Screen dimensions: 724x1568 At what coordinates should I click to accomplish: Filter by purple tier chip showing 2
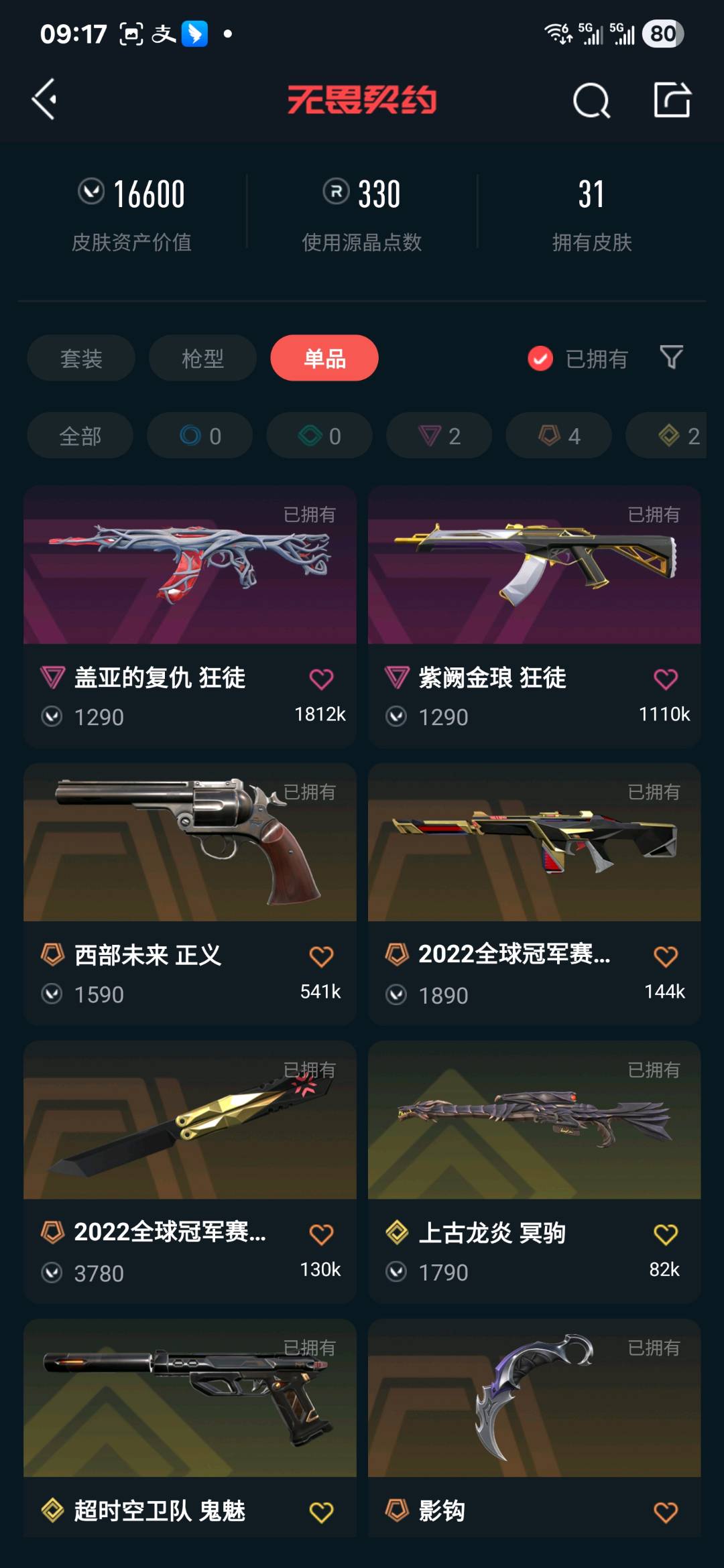439,436
